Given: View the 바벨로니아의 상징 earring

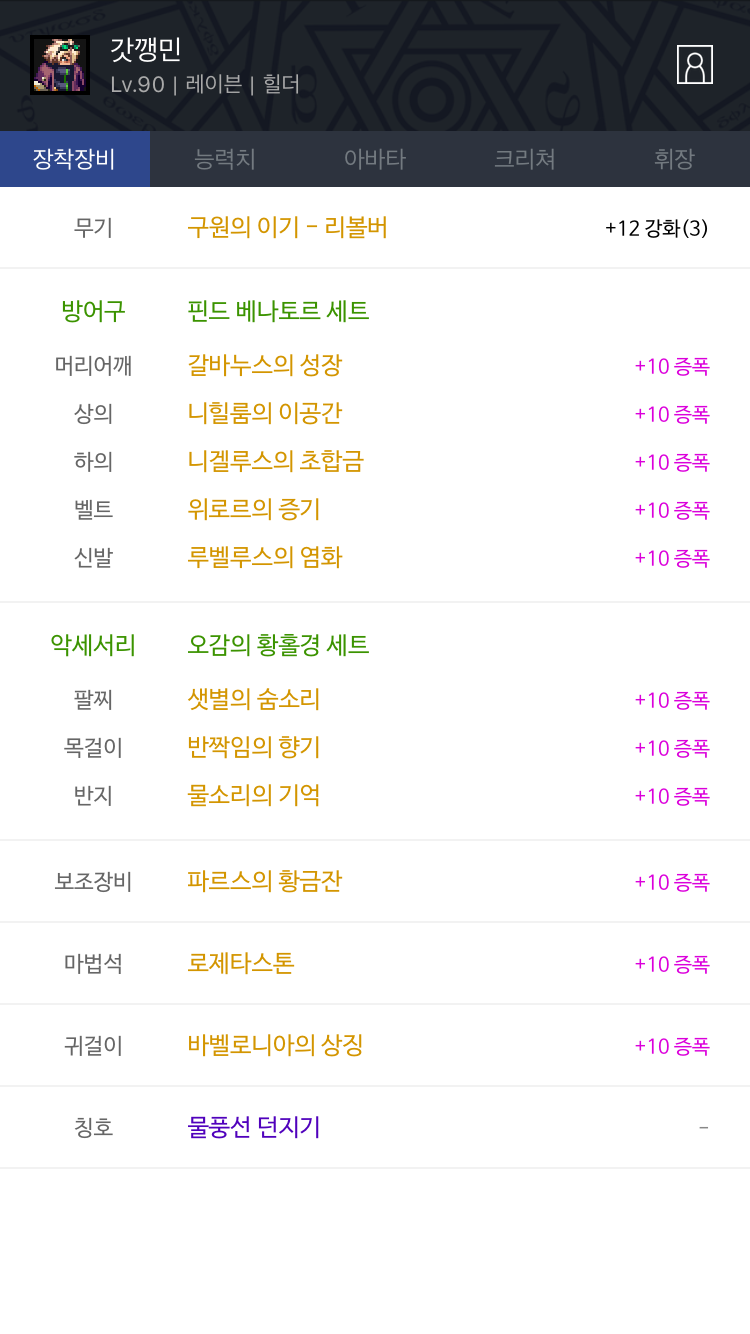Looking at the screenshot, I should tap(275, 1046).
